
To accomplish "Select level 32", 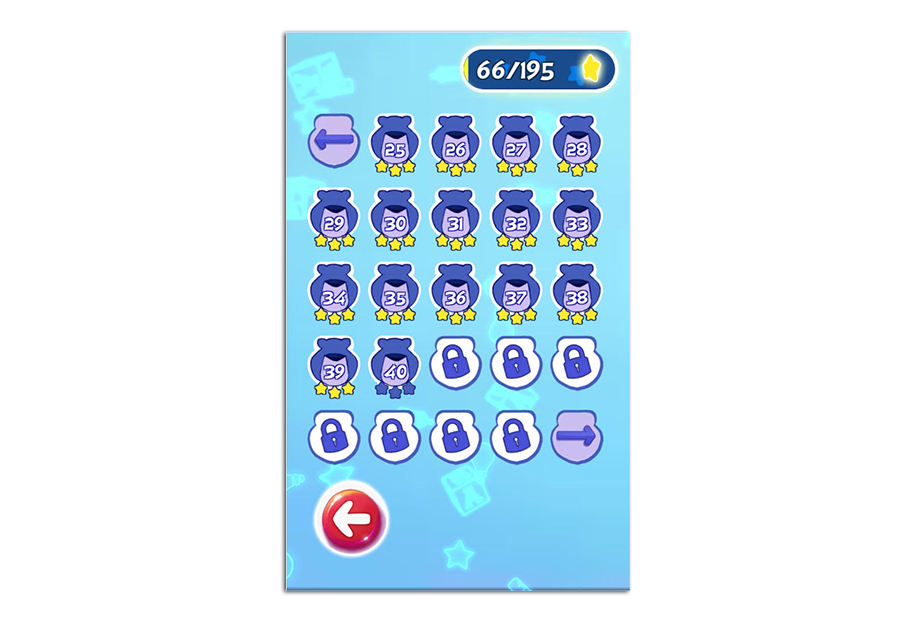I will 516,217.
